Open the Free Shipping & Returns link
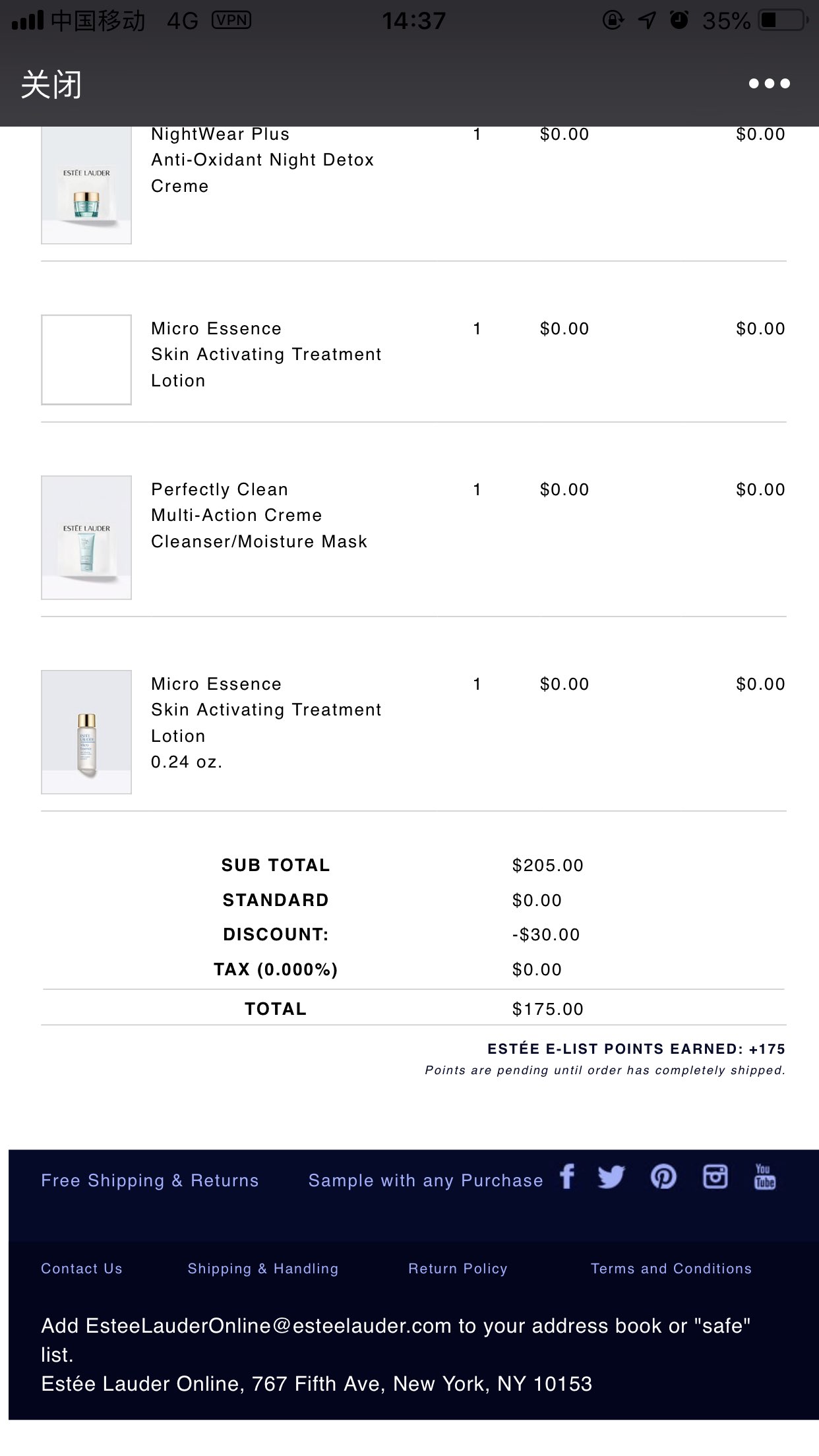Image resolution: width=819 pixels, height=1456 pixels. 150,1180
